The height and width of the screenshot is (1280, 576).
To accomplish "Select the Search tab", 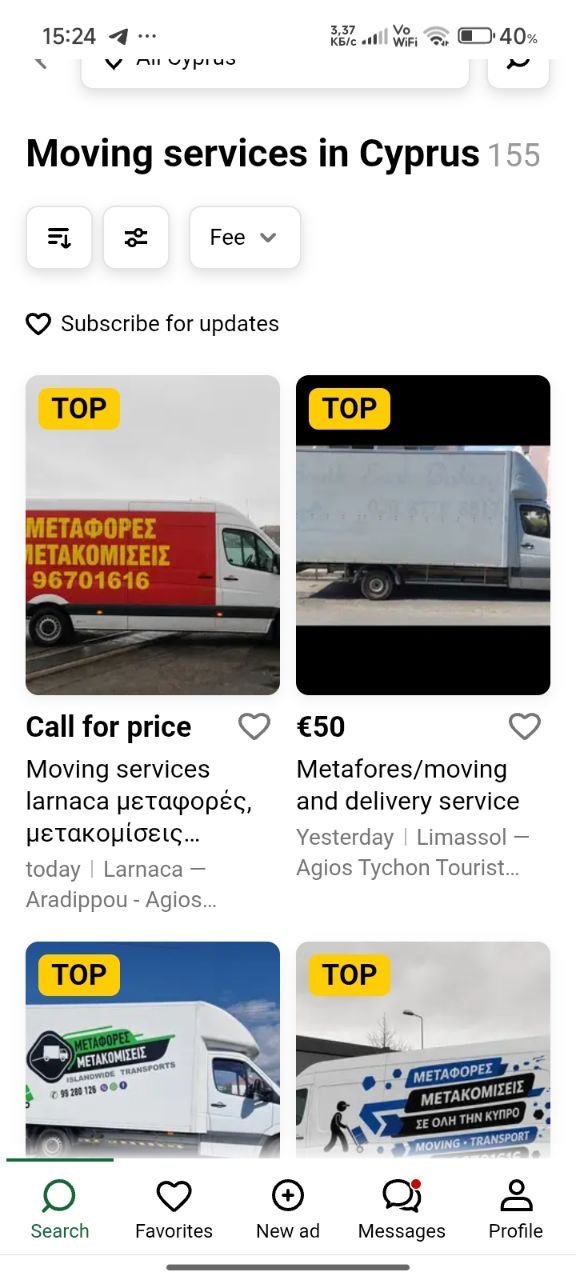I will pos(59,1209).
